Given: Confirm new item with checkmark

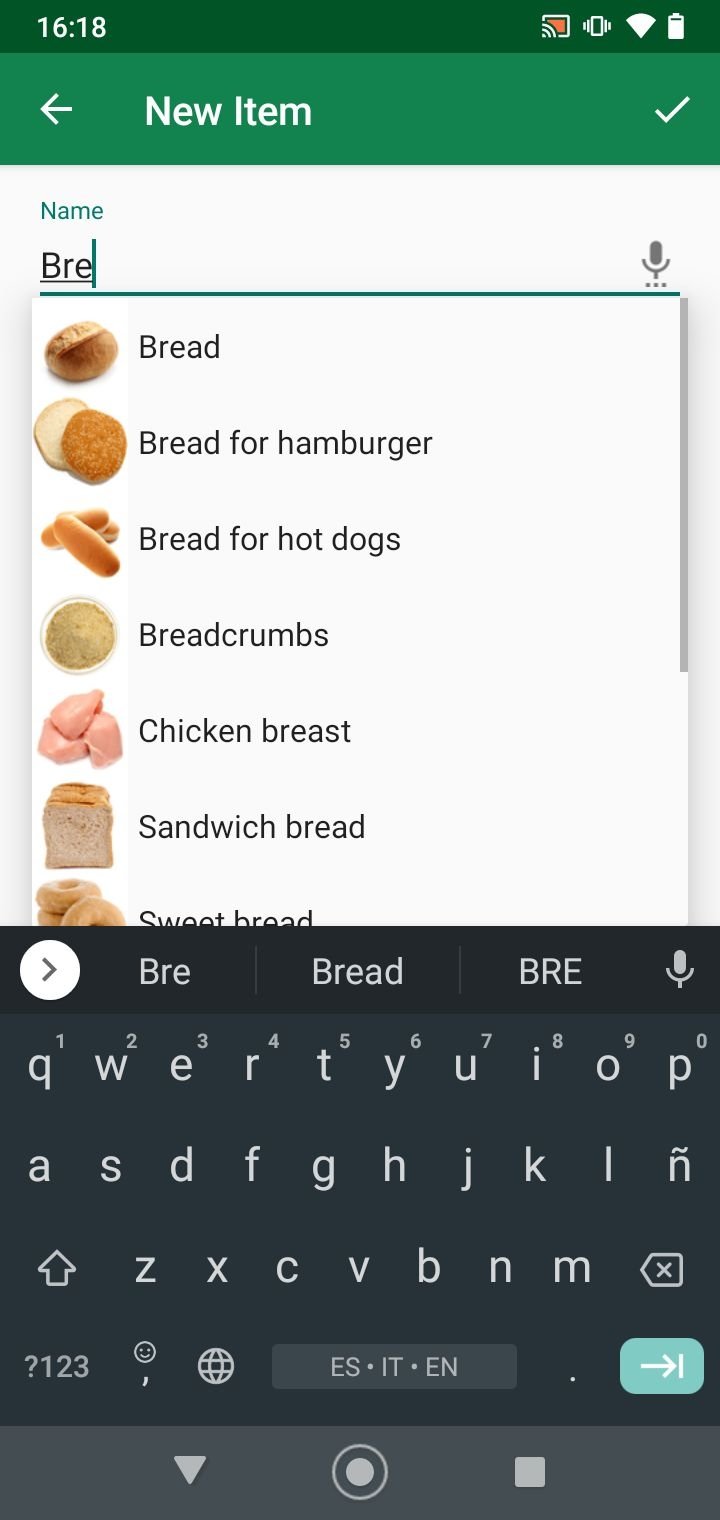Looking at the screenshot, I should point(672,110).
